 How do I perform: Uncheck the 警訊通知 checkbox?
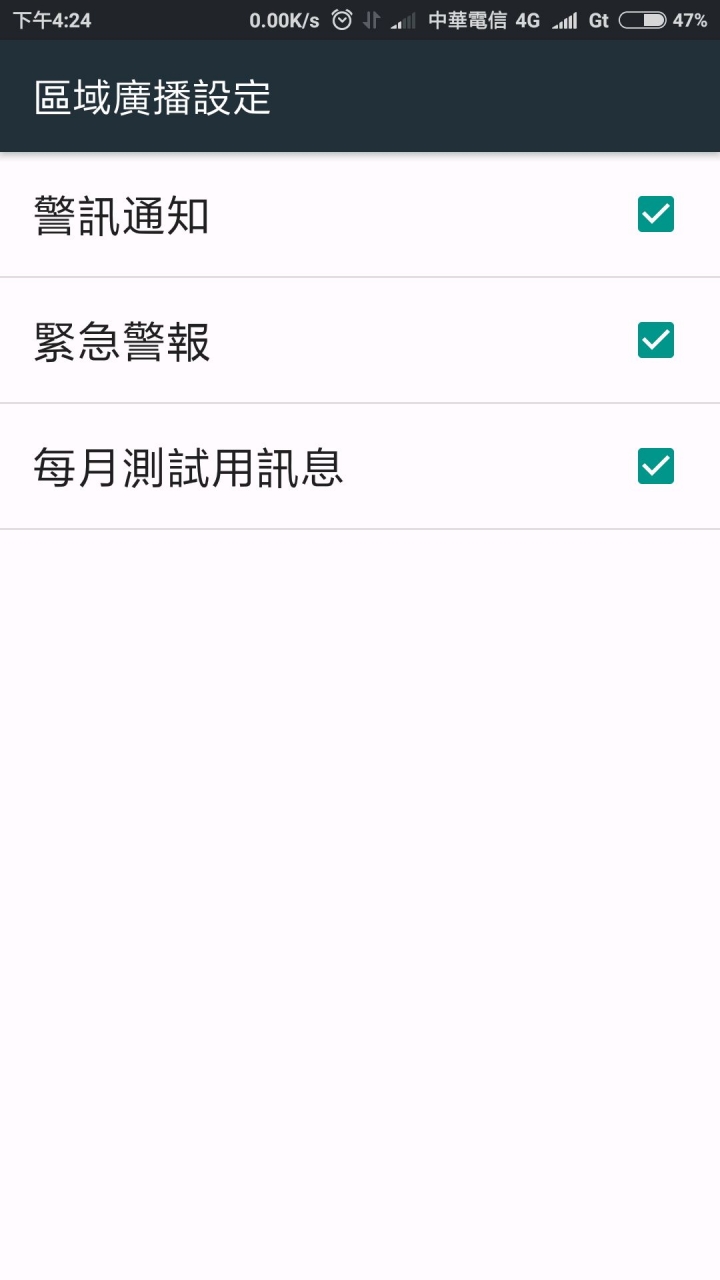click(x=656, y=214)
